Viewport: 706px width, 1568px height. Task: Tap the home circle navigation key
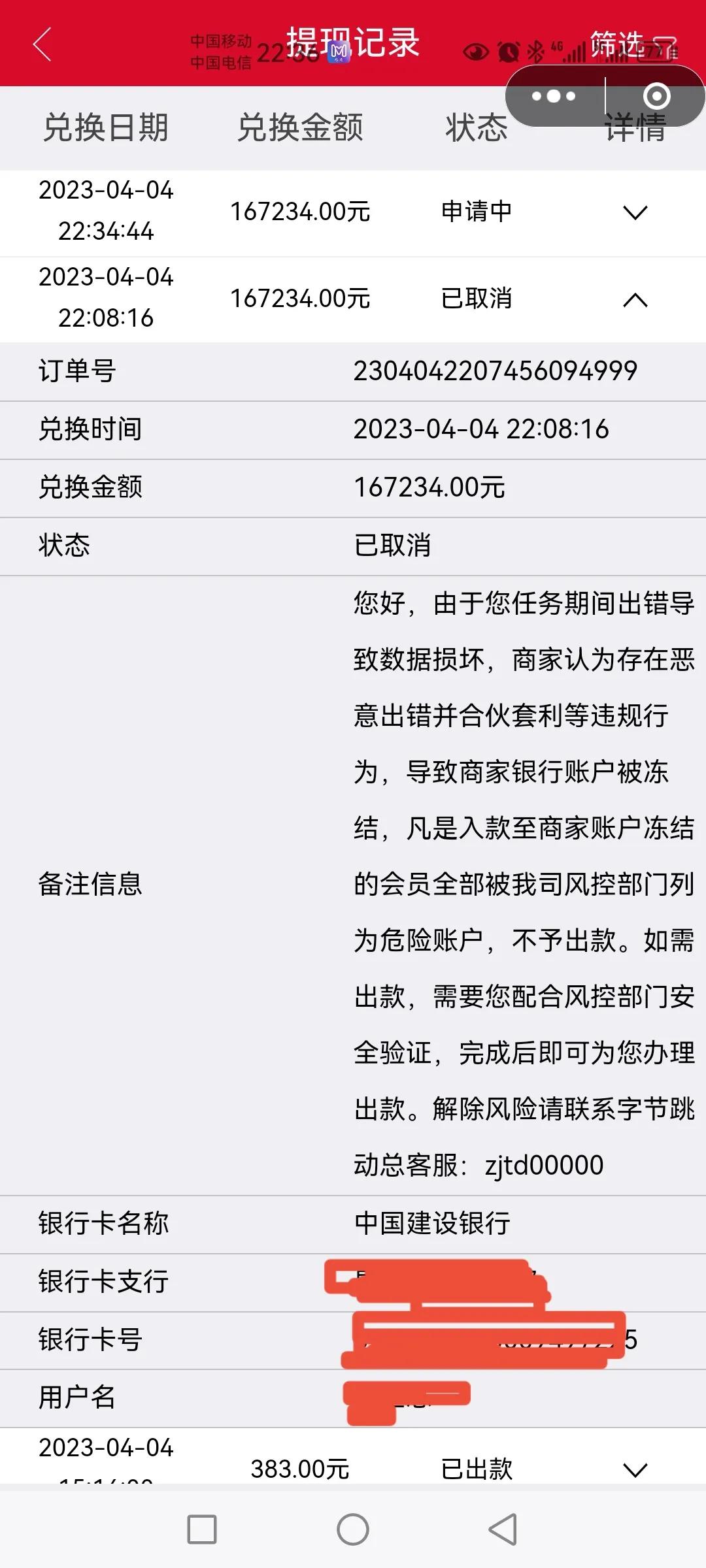353,1530
